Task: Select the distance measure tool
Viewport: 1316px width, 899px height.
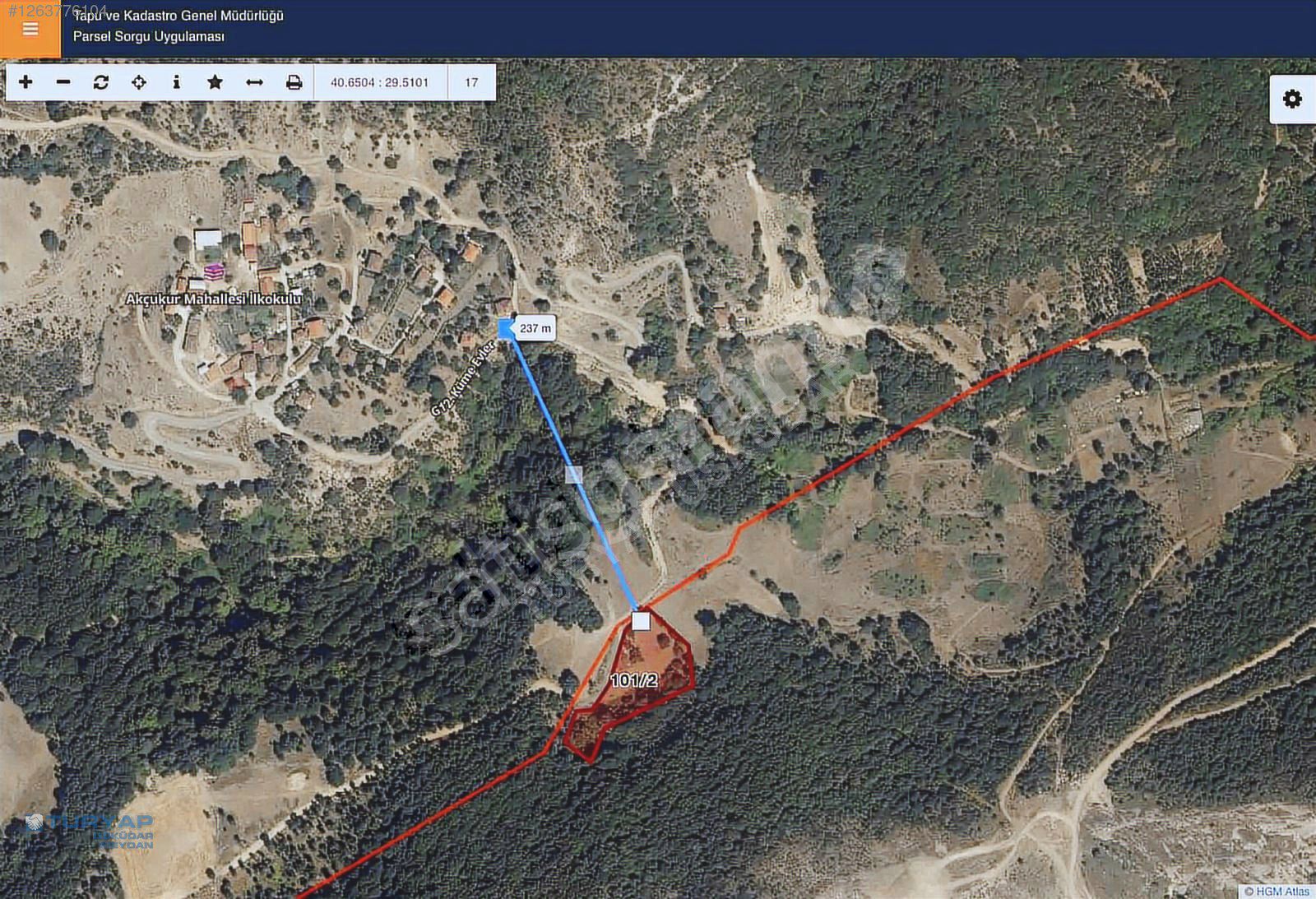Action: coord(254,82)
